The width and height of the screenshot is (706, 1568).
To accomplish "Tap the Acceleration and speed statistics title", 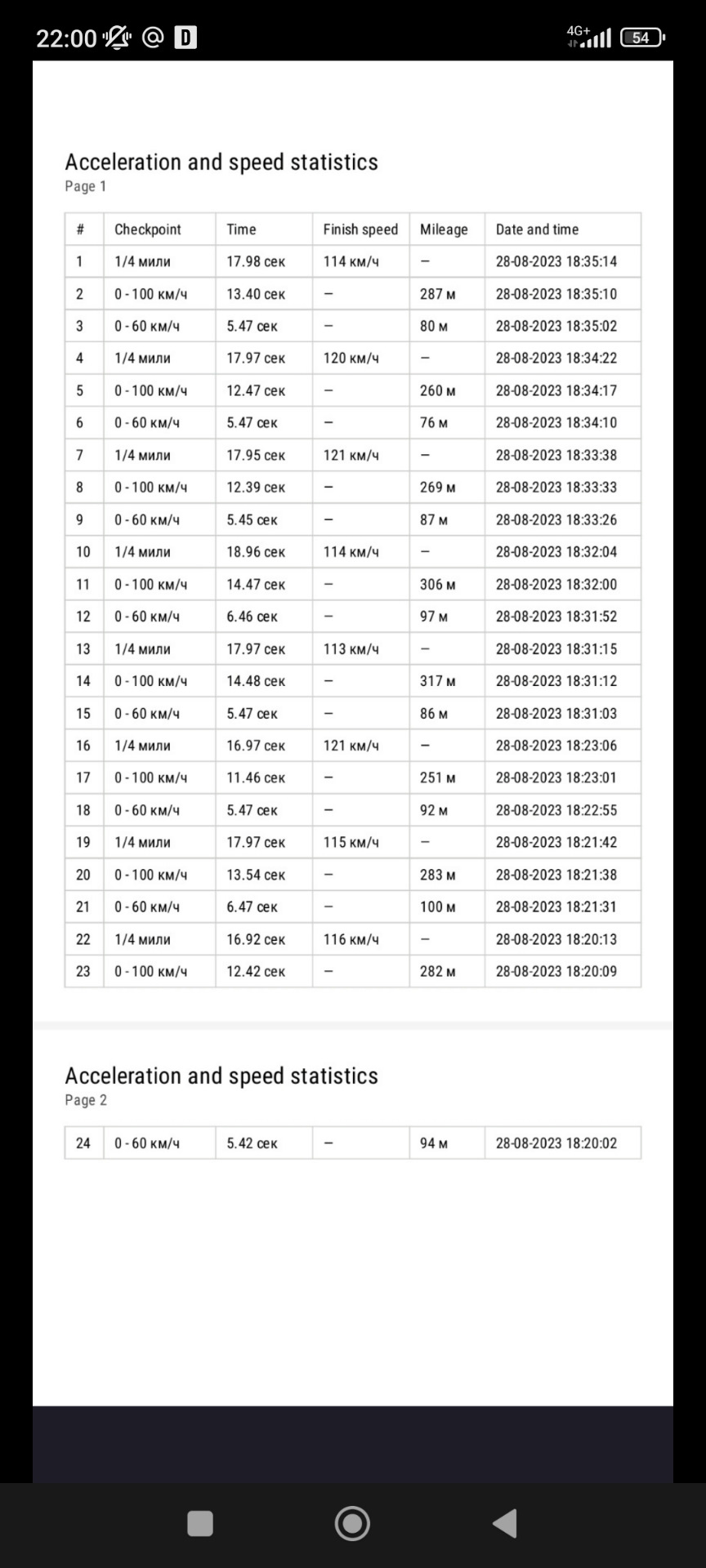I will coord(221,162).
